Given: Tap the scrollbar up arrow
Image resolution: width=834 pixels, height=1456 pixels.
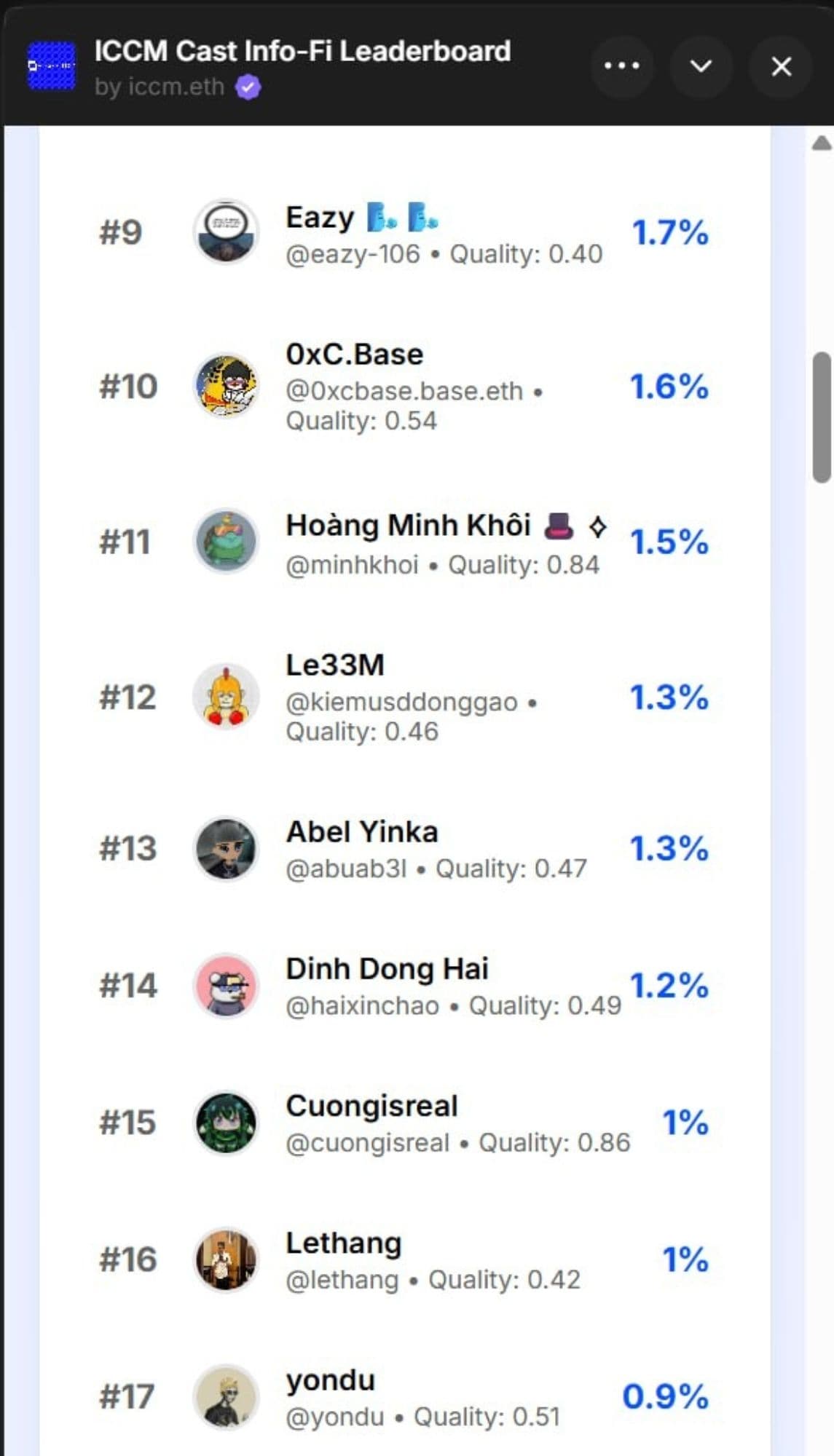Looking at the screenshot, I should click(822, 143).
